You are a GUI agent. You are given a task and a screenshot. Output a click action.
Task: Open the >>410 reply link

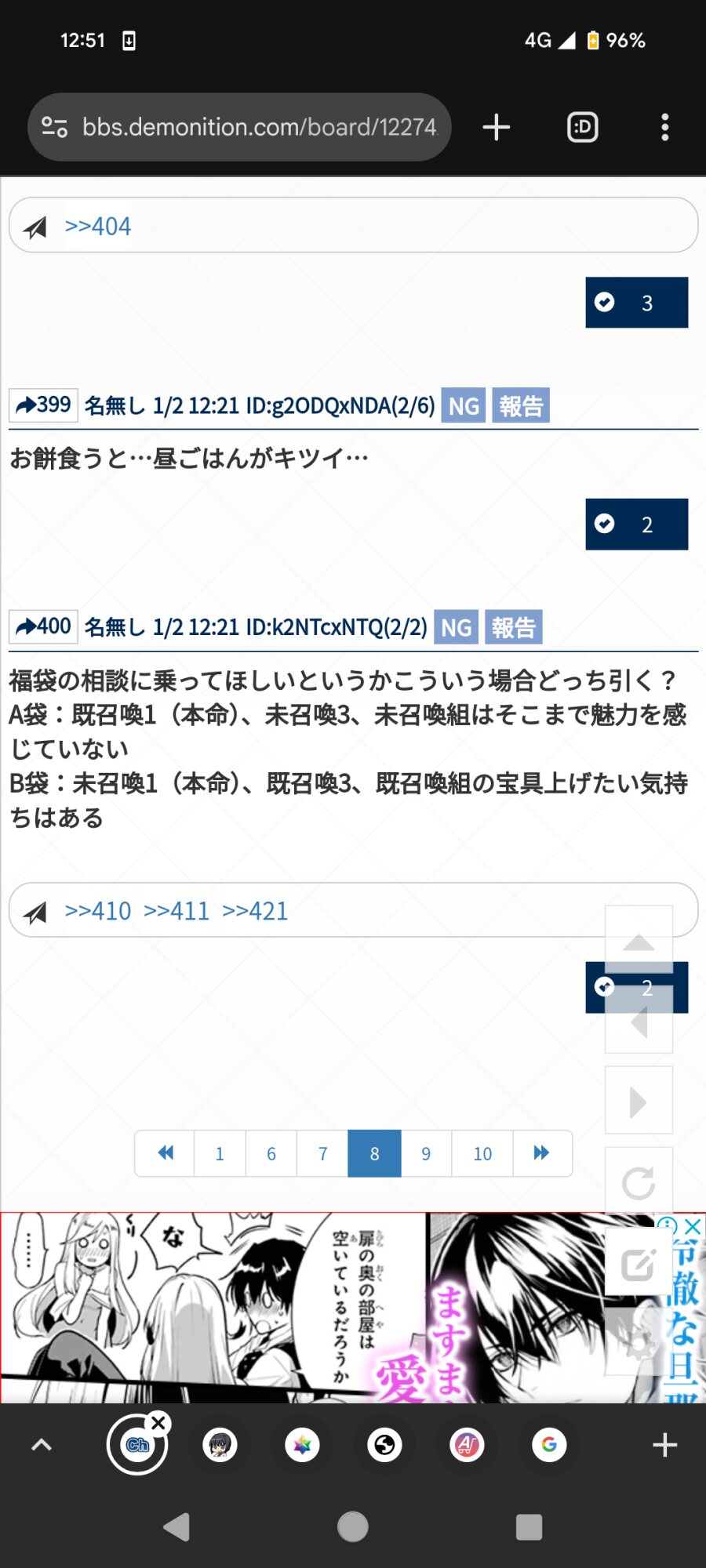pyautogui.click(x=98, y=911)
